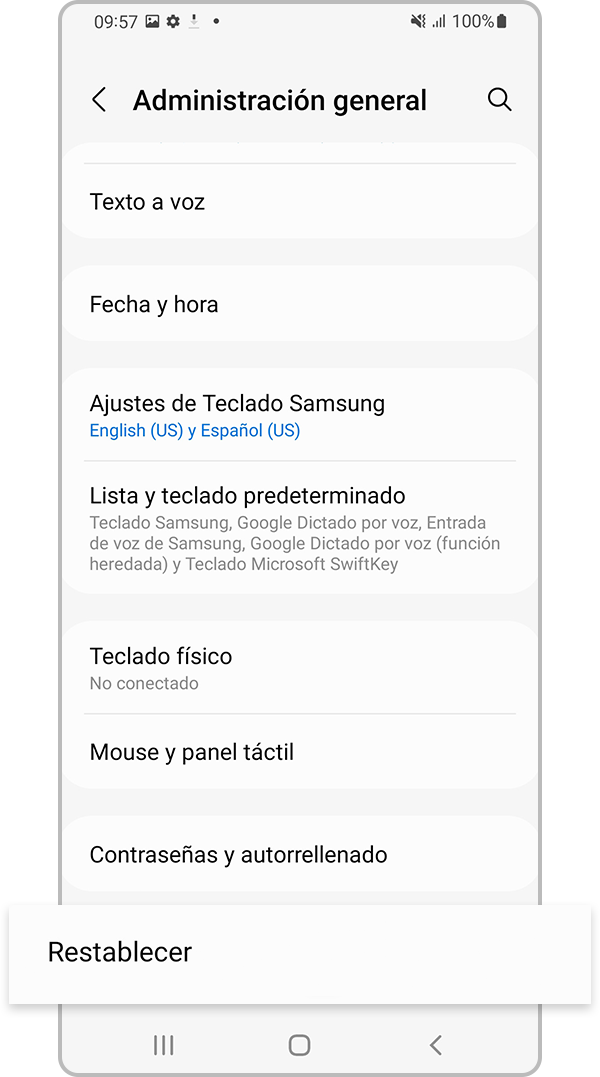600x1077 pixels.
Task: Open Texto a voz settings
Action: click(x=299, y=202)
